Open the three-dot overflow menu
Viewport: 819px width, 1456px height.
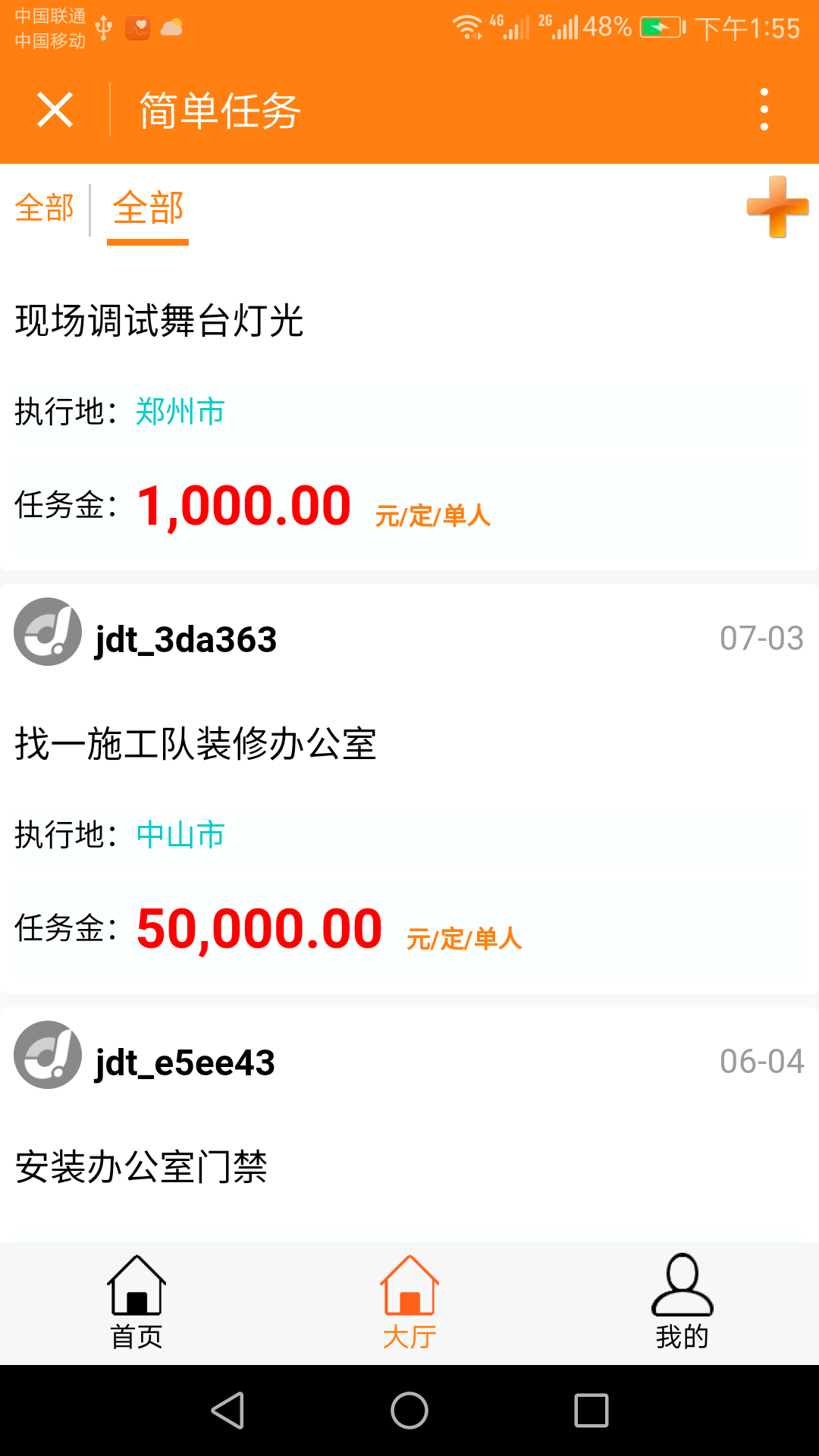click(764, 109)
